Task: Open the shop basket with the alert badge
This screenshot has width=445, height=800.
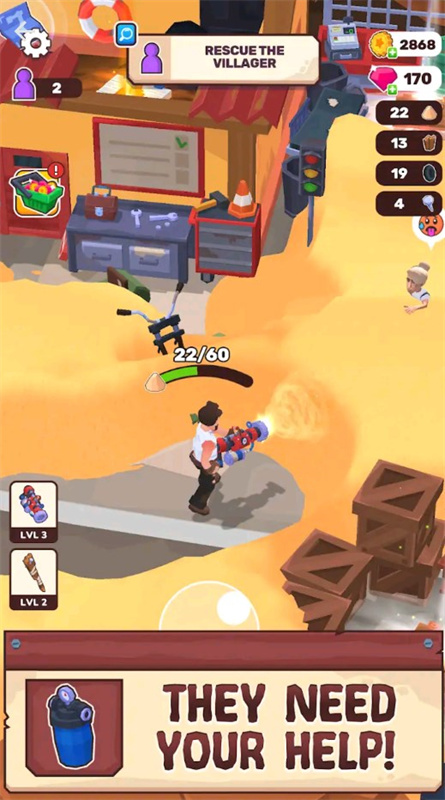Action: point(37,192)
